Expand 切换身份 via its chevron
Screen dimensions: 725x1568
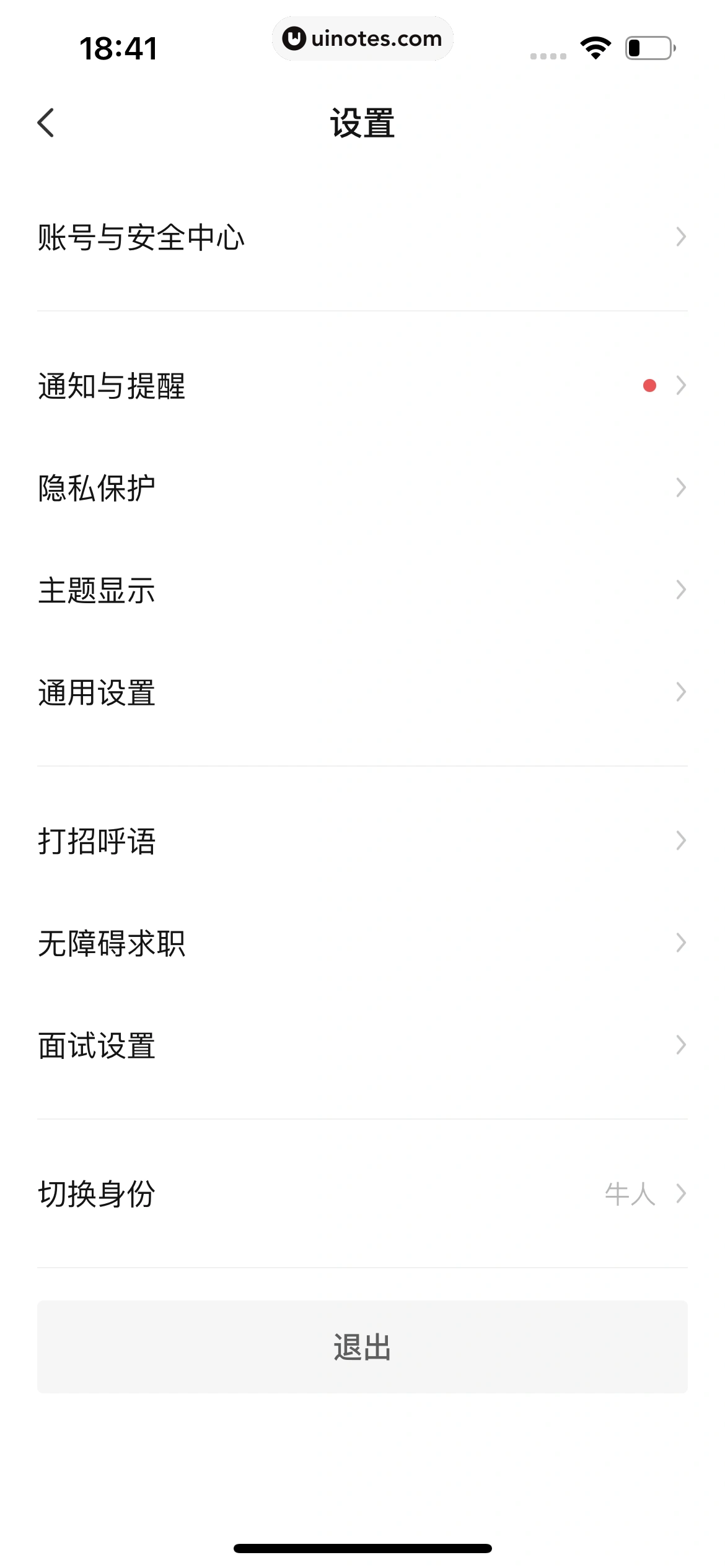click(682, 1194)
